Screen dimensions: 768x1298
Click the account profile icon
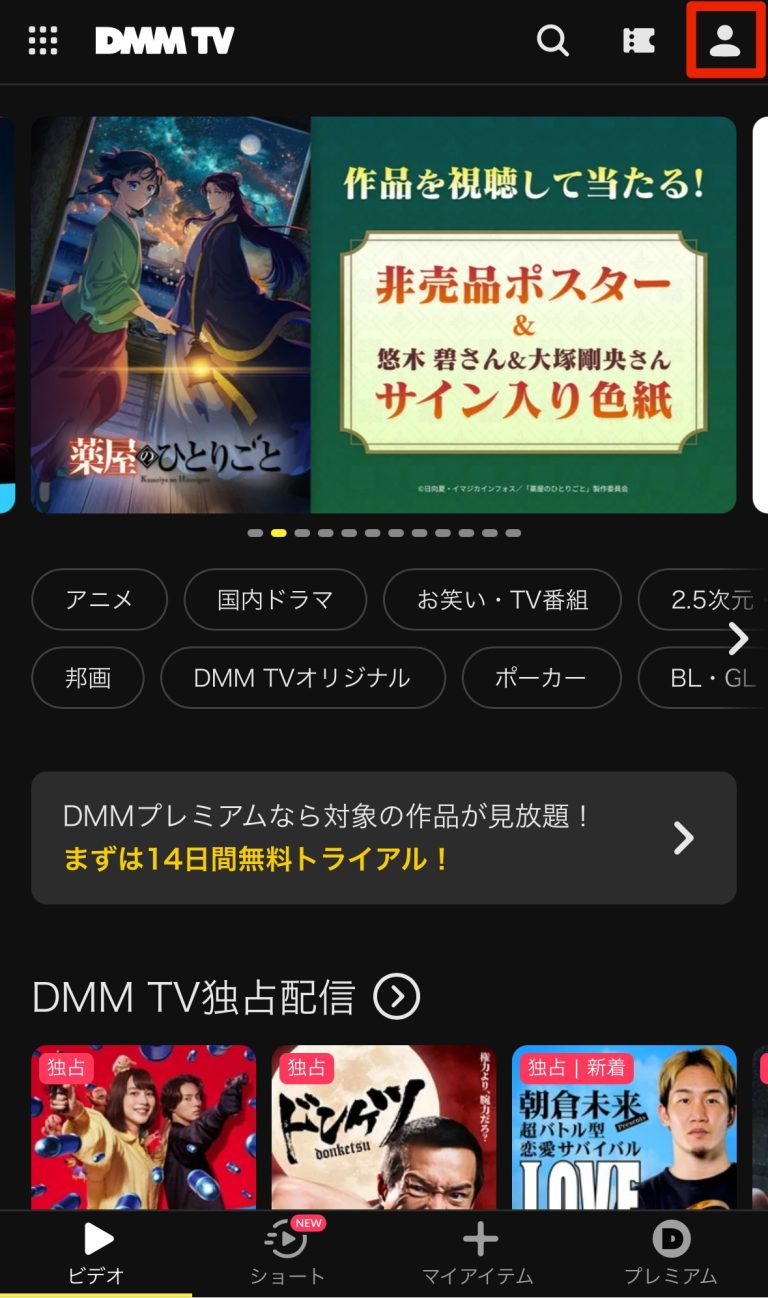[x=724, y=42]
